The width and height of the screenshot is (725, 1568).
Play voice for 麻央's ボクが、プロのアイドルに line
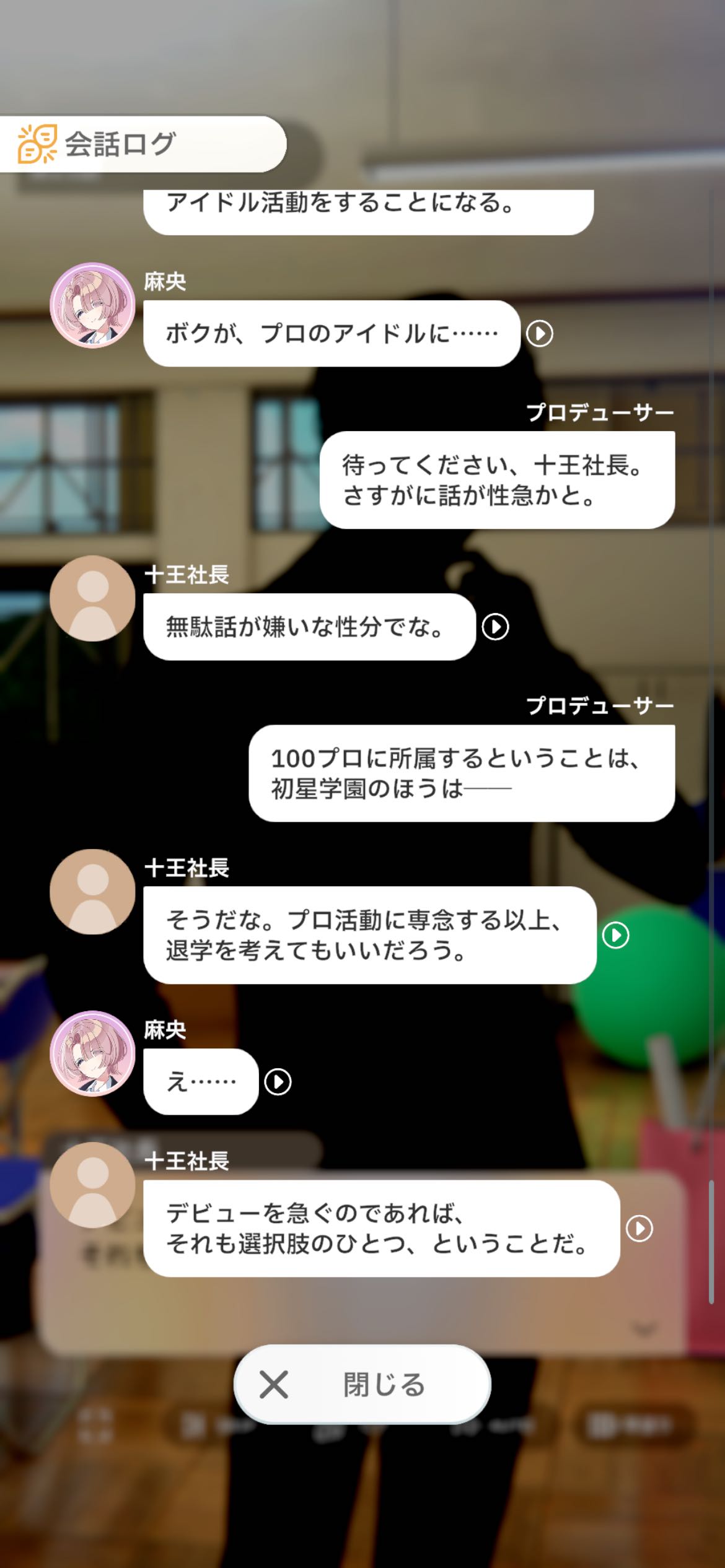coord(539,334)
